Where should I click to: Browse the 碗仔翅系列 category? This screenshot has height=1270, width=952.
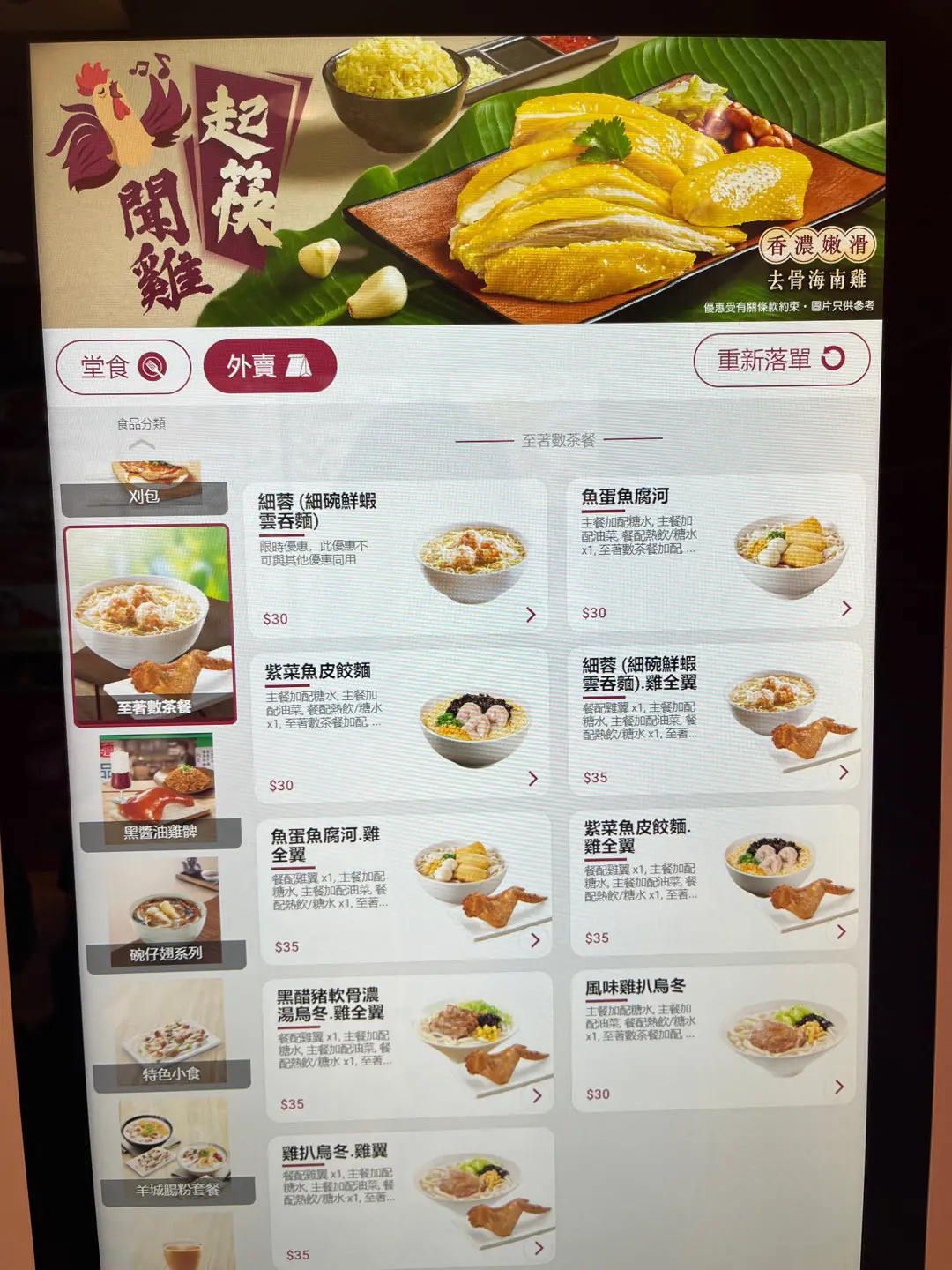(x=165, y=915)
